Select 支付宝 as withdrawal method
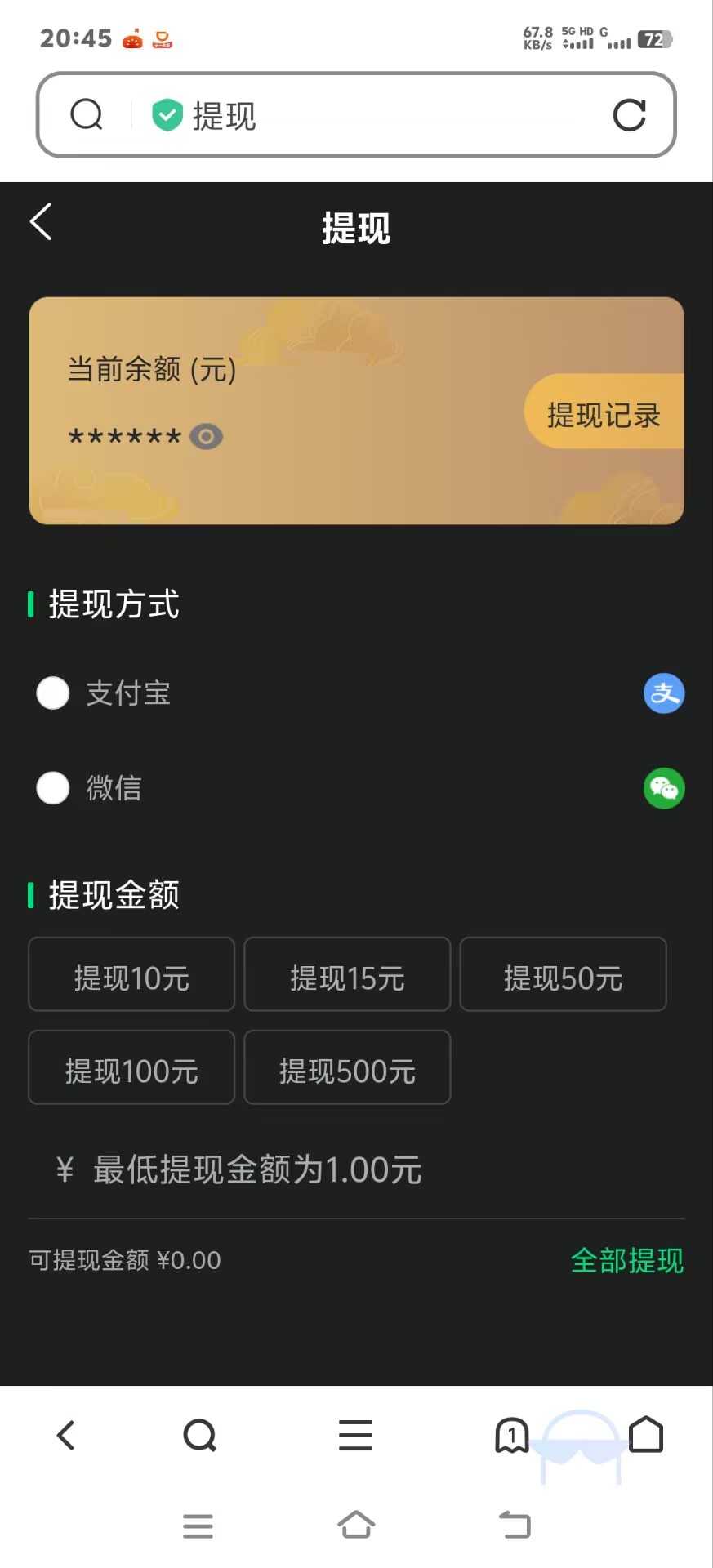The width and height of the screenshot is (713, 1568). pos(54,693)
